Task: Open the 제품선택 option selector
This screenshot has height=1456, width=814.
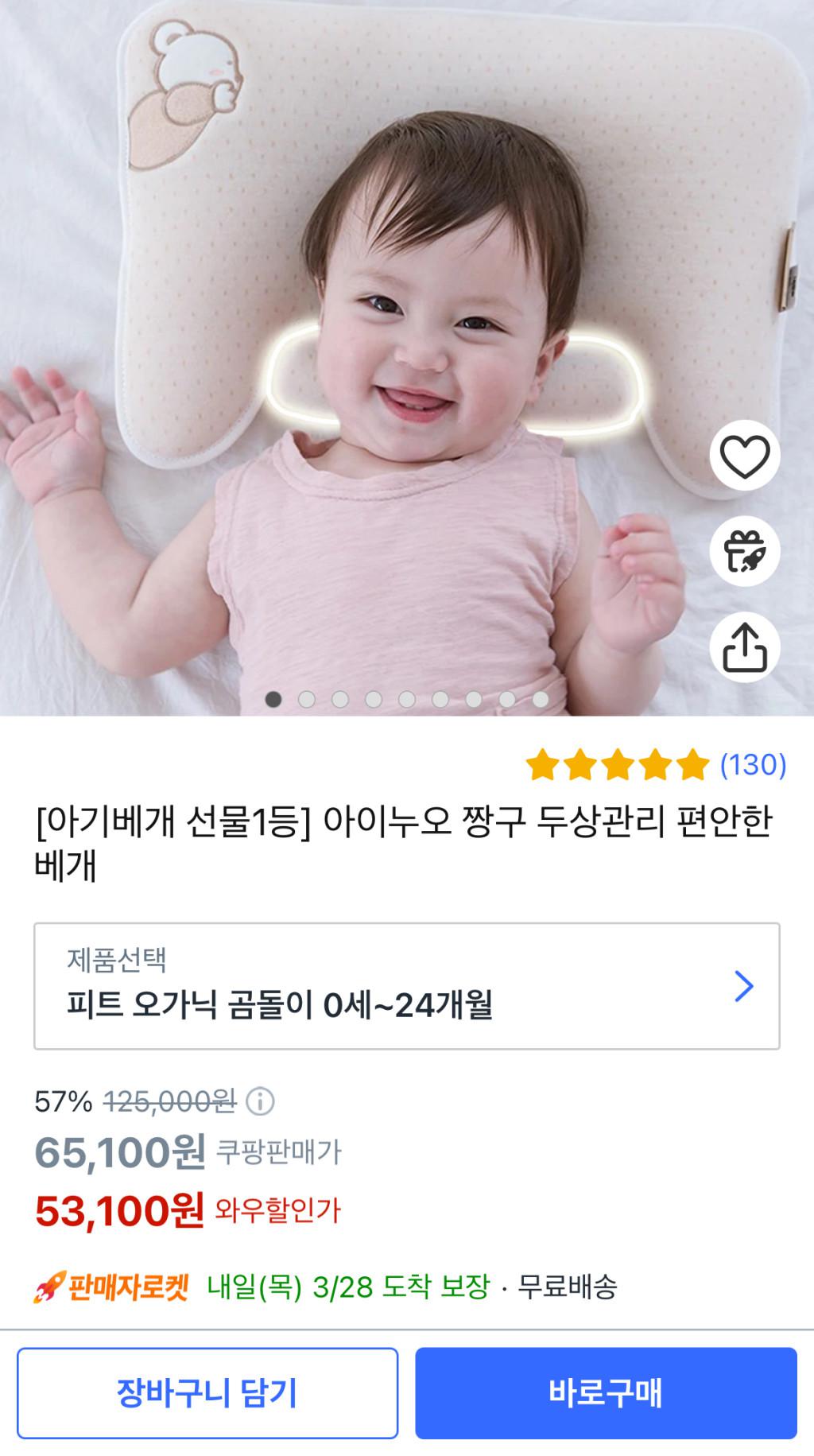Action: [406, 986]
